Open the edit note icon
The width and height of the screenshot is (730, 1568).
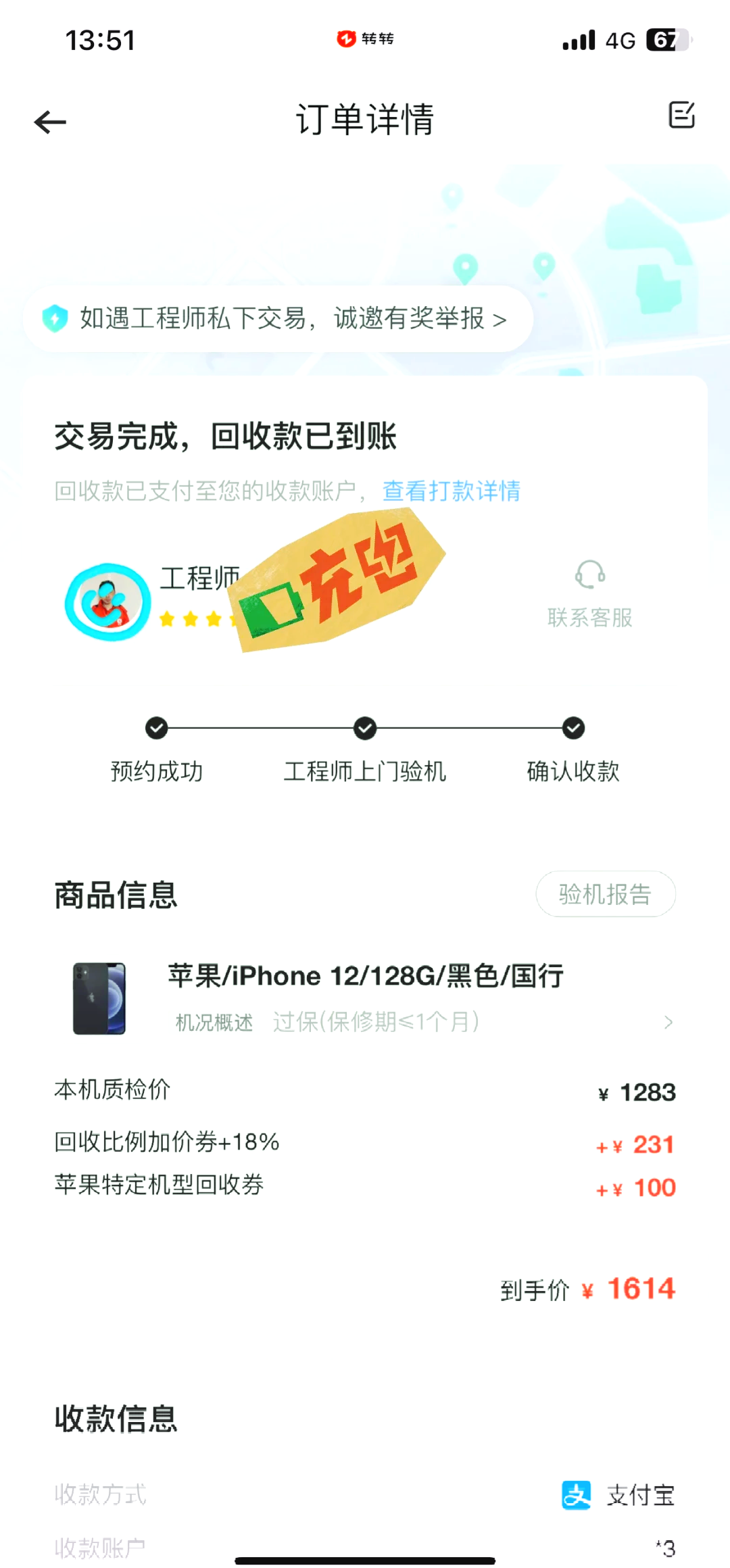681,115
